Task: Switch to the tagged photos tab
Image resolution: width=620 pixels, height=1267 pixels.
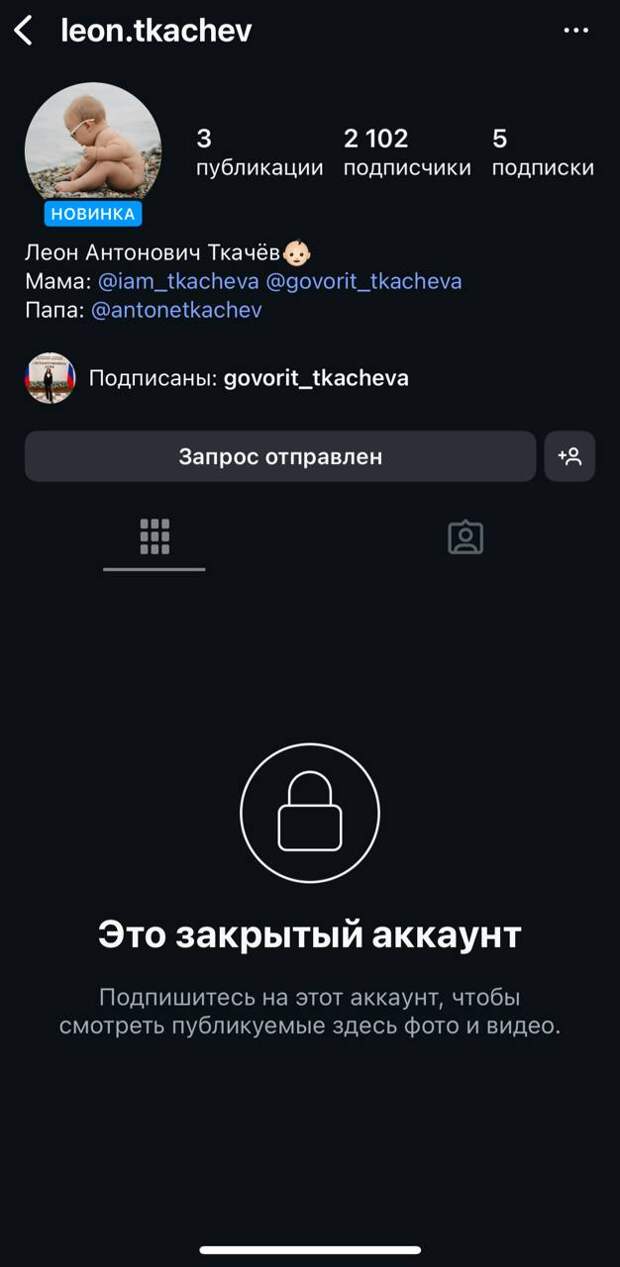Action: 465,537
